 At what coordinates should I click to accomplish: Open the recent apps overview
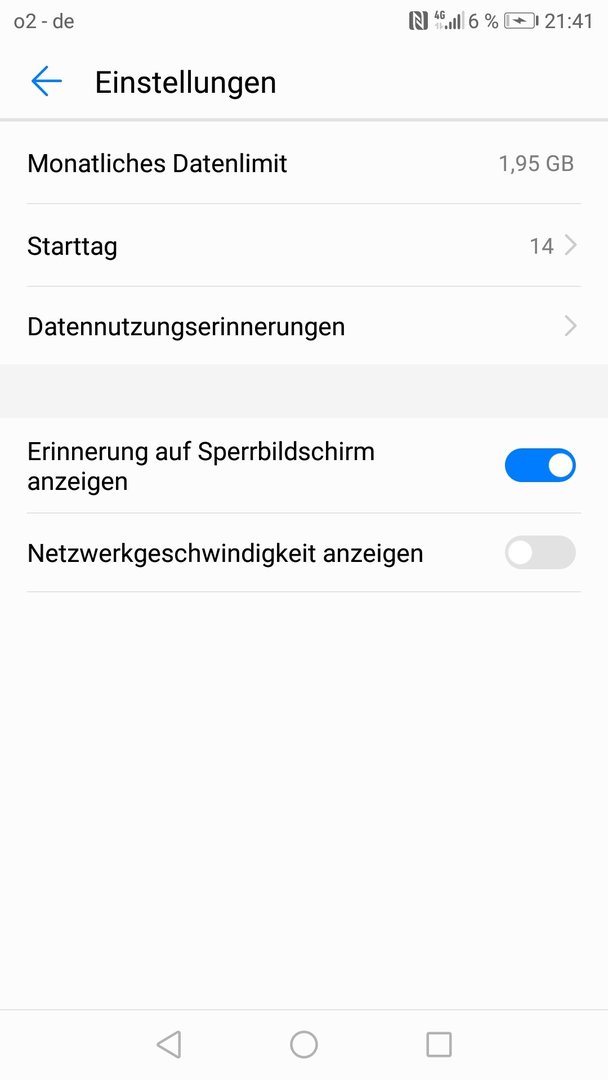tap(439, 1044)
